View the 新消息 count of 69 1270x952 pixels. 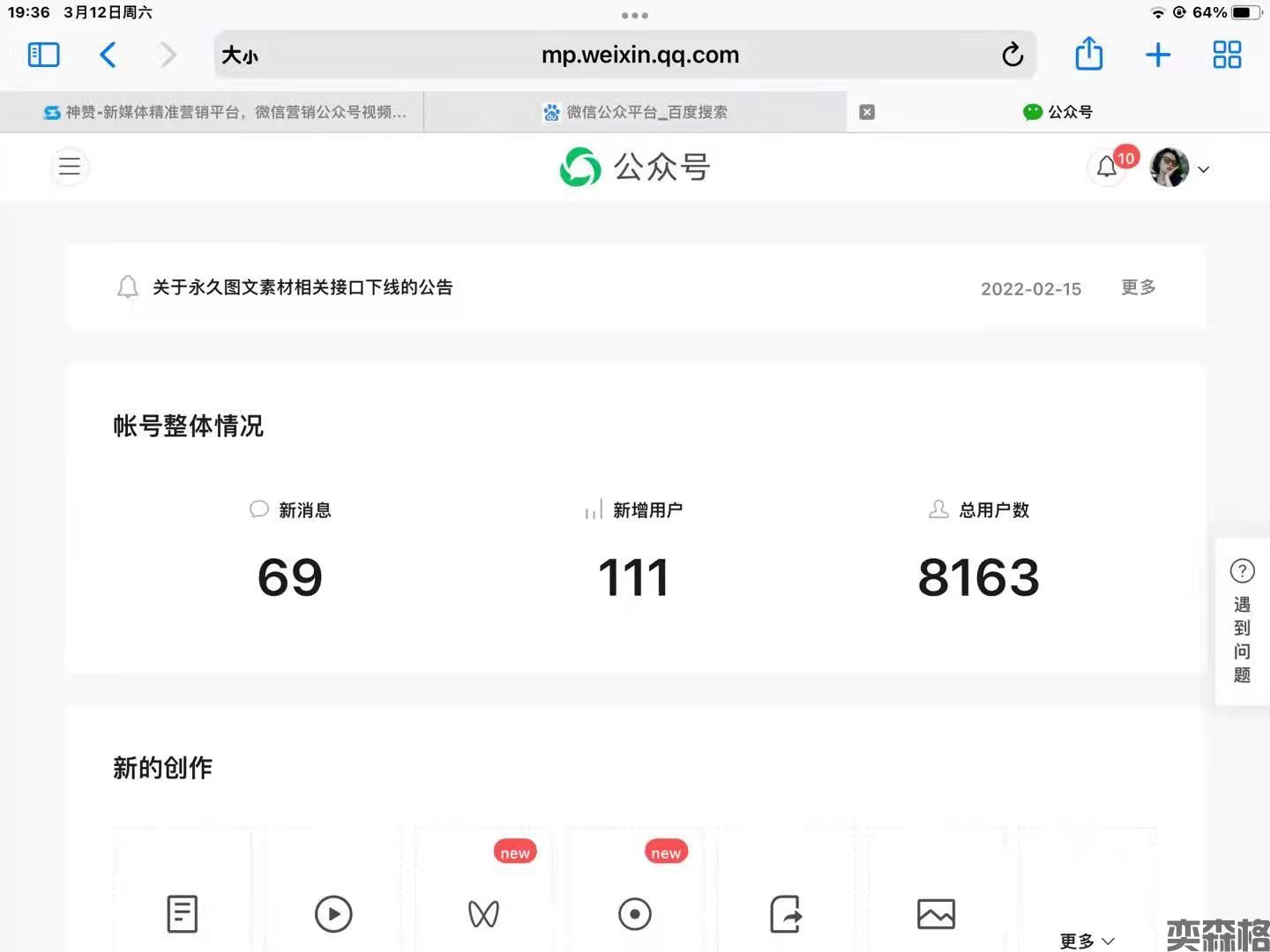[x=289, y=577]
